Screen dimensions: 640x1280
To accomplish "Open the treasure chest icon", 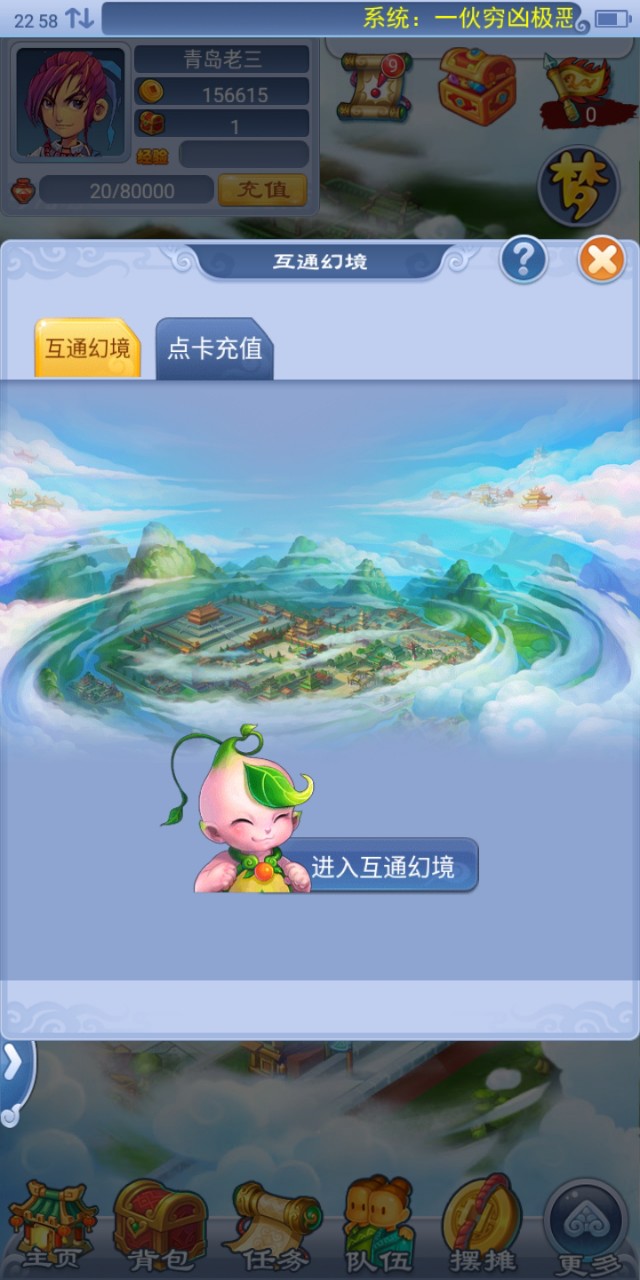I will click(x=477, y=87).
